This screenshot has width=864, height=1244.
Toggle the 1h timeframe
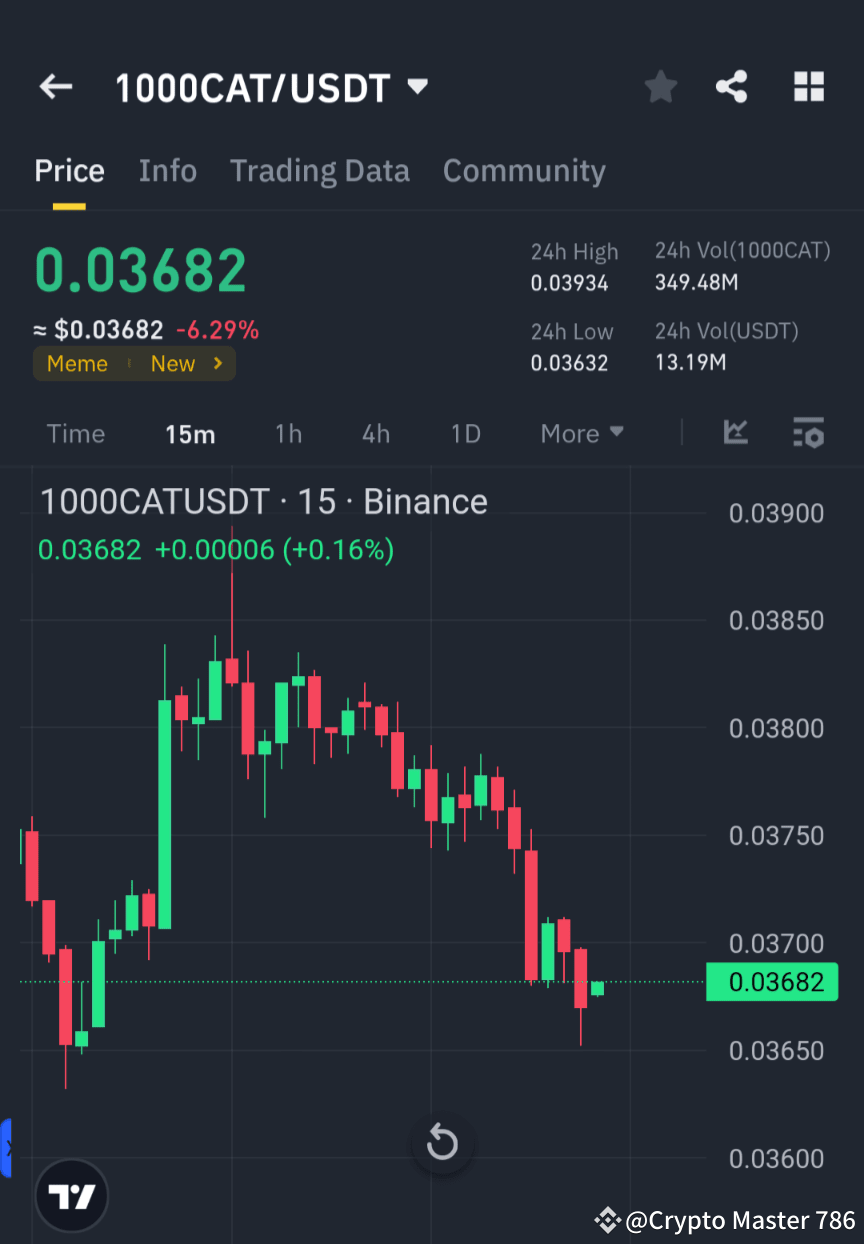(288, 433)
